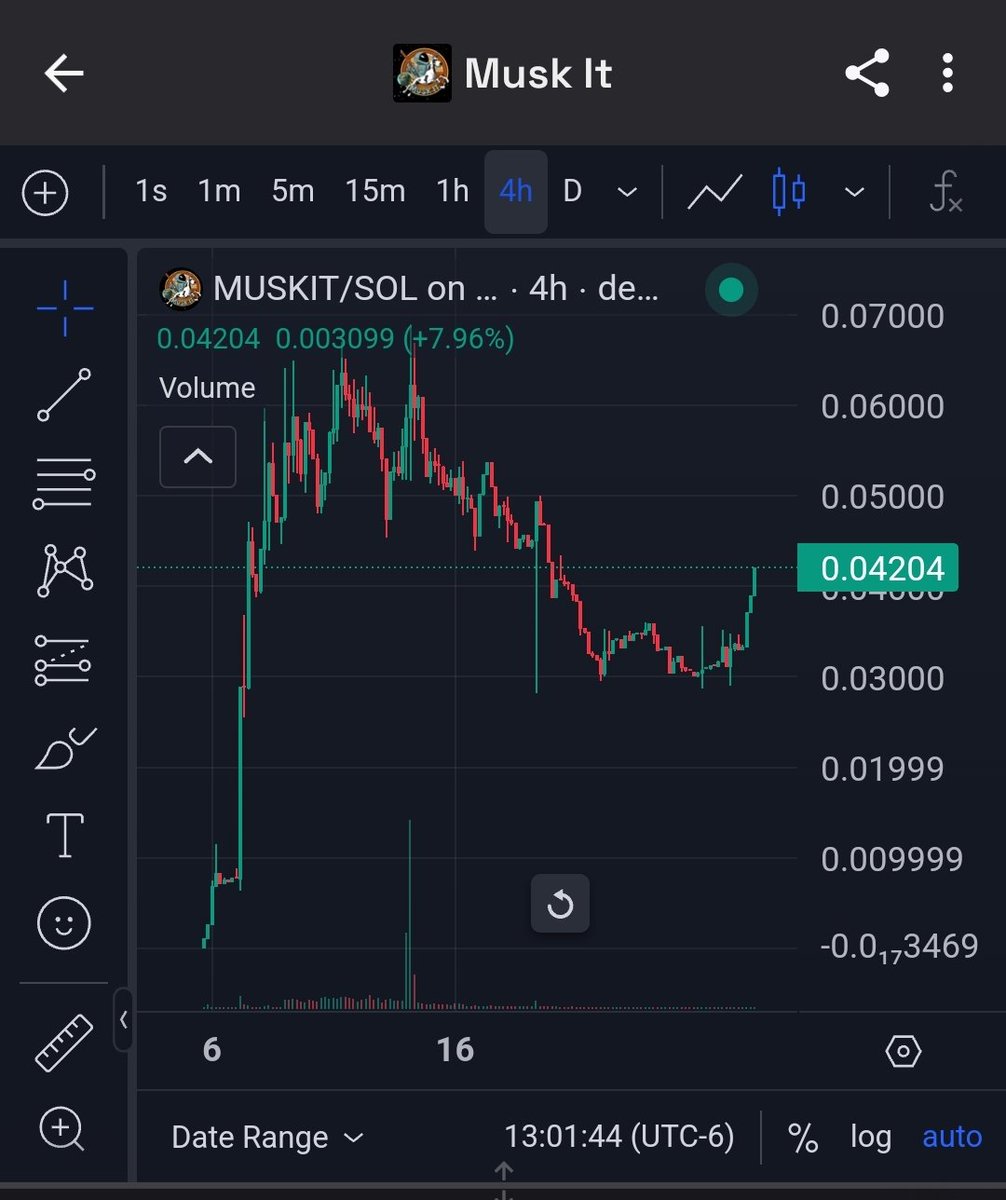Select the 1m interval
Screen dimensions: 1006x1200
219,191
